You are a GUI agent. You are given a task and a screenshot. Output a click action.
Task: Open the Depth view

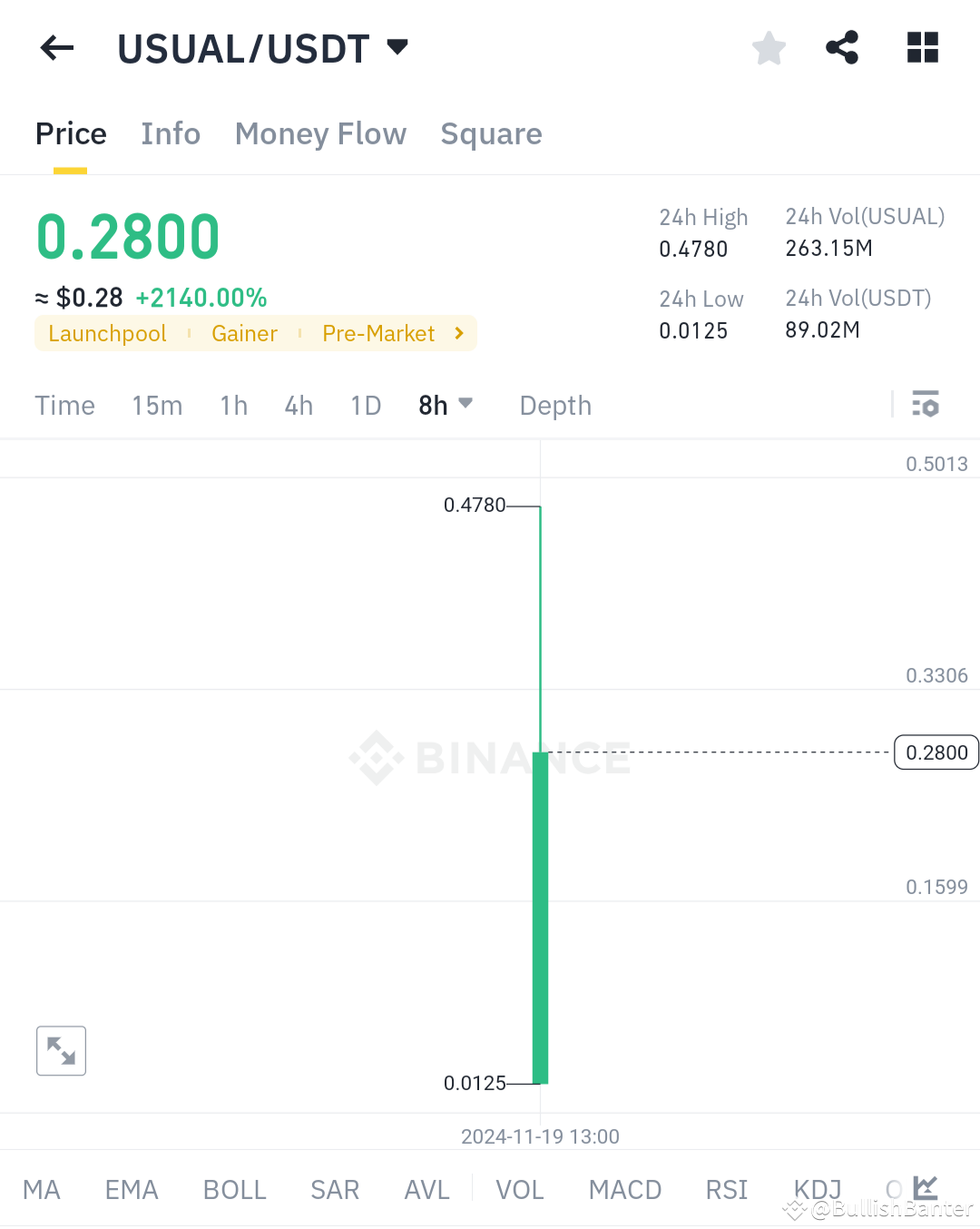[x=554, y=406]
